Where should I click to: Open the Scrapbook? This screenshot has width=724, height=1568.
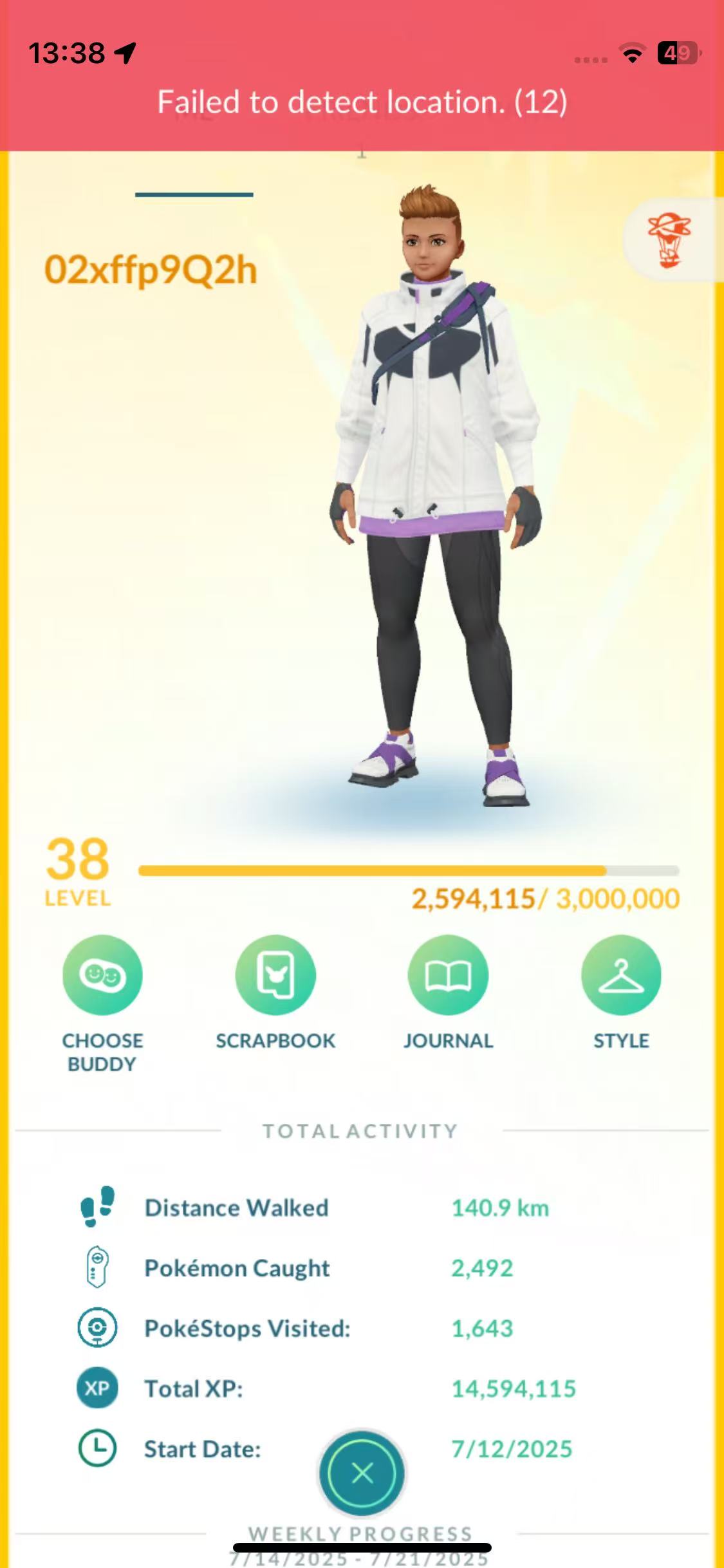pos(275,975)
